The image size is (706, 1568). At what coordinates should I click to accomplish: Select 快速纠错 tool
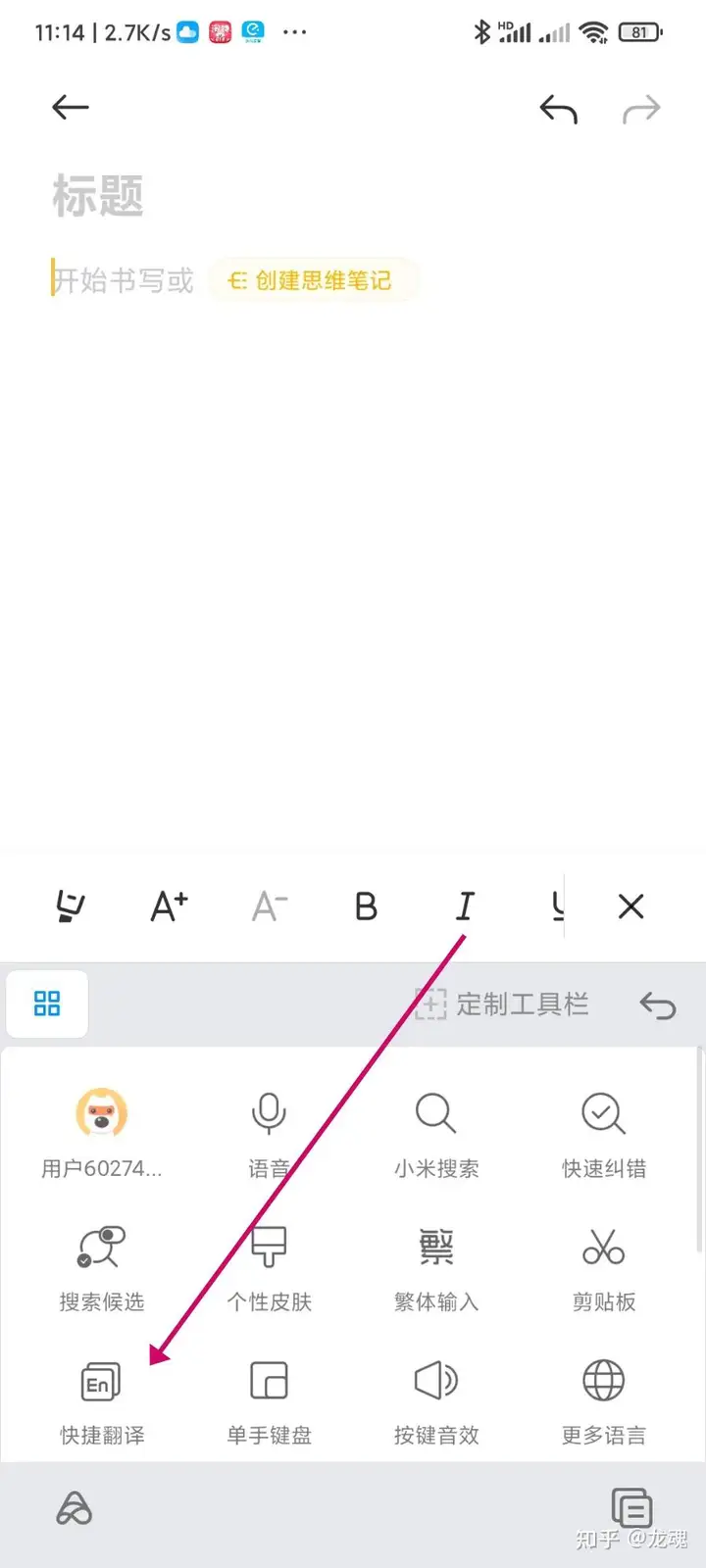[x=604, y=1135]
